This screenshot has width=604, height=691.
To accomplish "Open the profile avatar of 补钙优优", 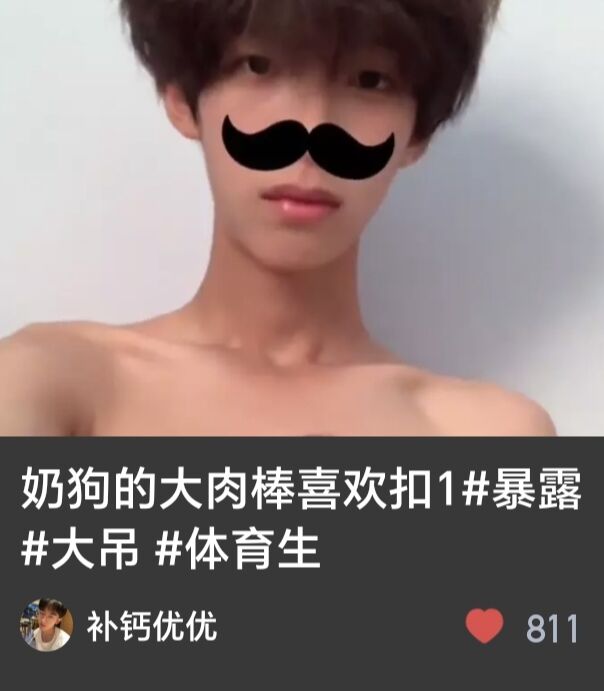I will tap(46, 626).
